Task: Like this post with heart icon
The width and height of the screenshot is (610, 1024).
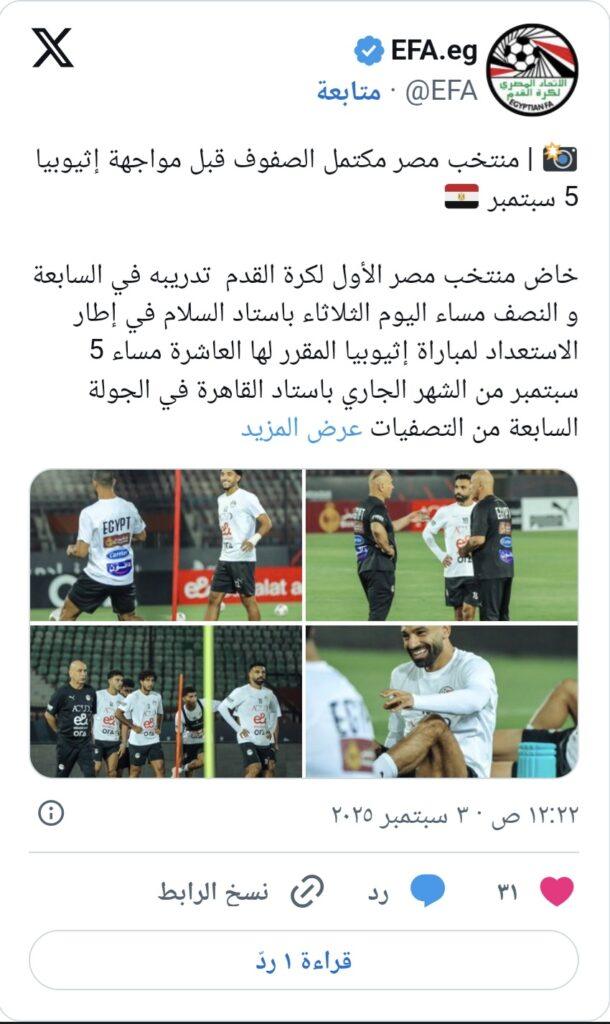Action: [x=557, y=890]
